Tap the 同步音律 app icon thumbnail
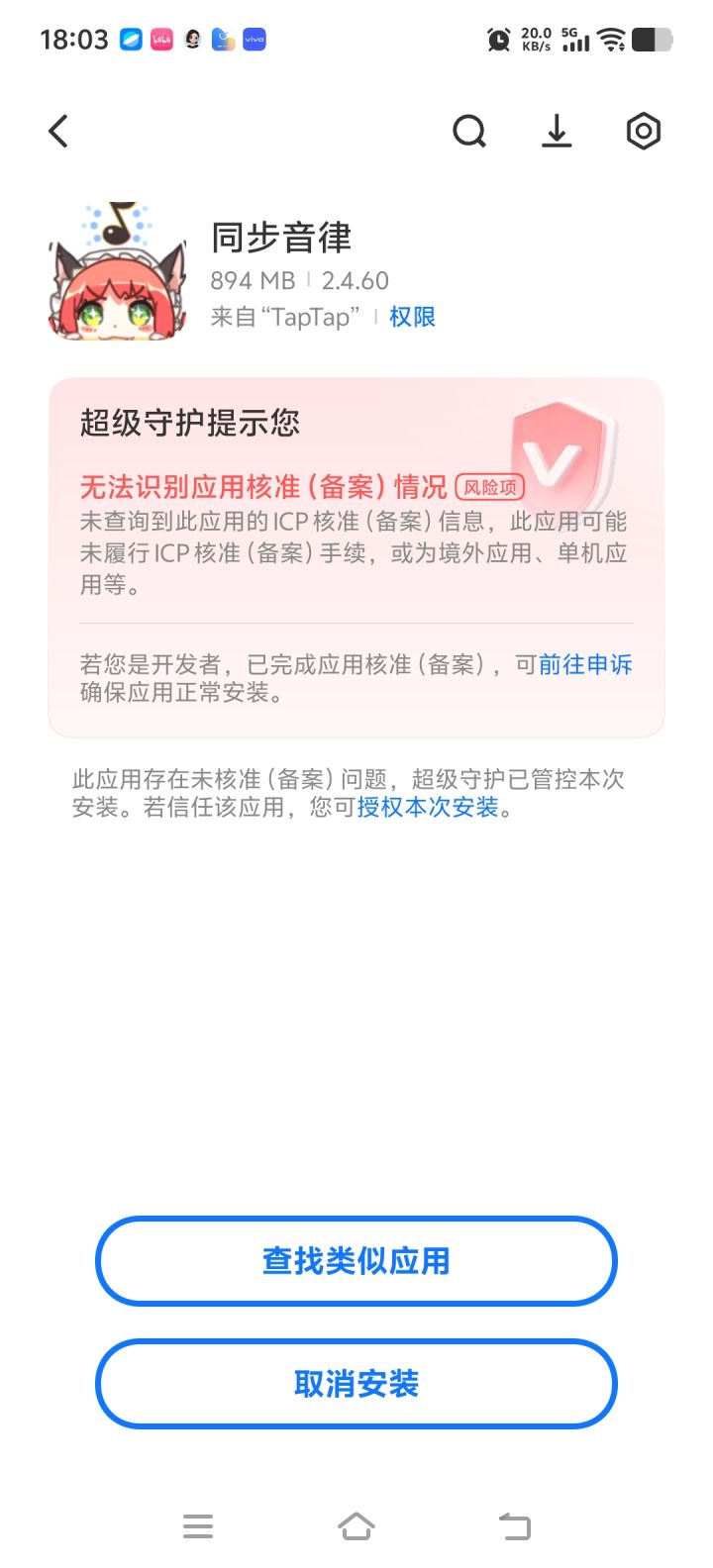The width and height of the screenshot is (713, 1568). (116, 267)
